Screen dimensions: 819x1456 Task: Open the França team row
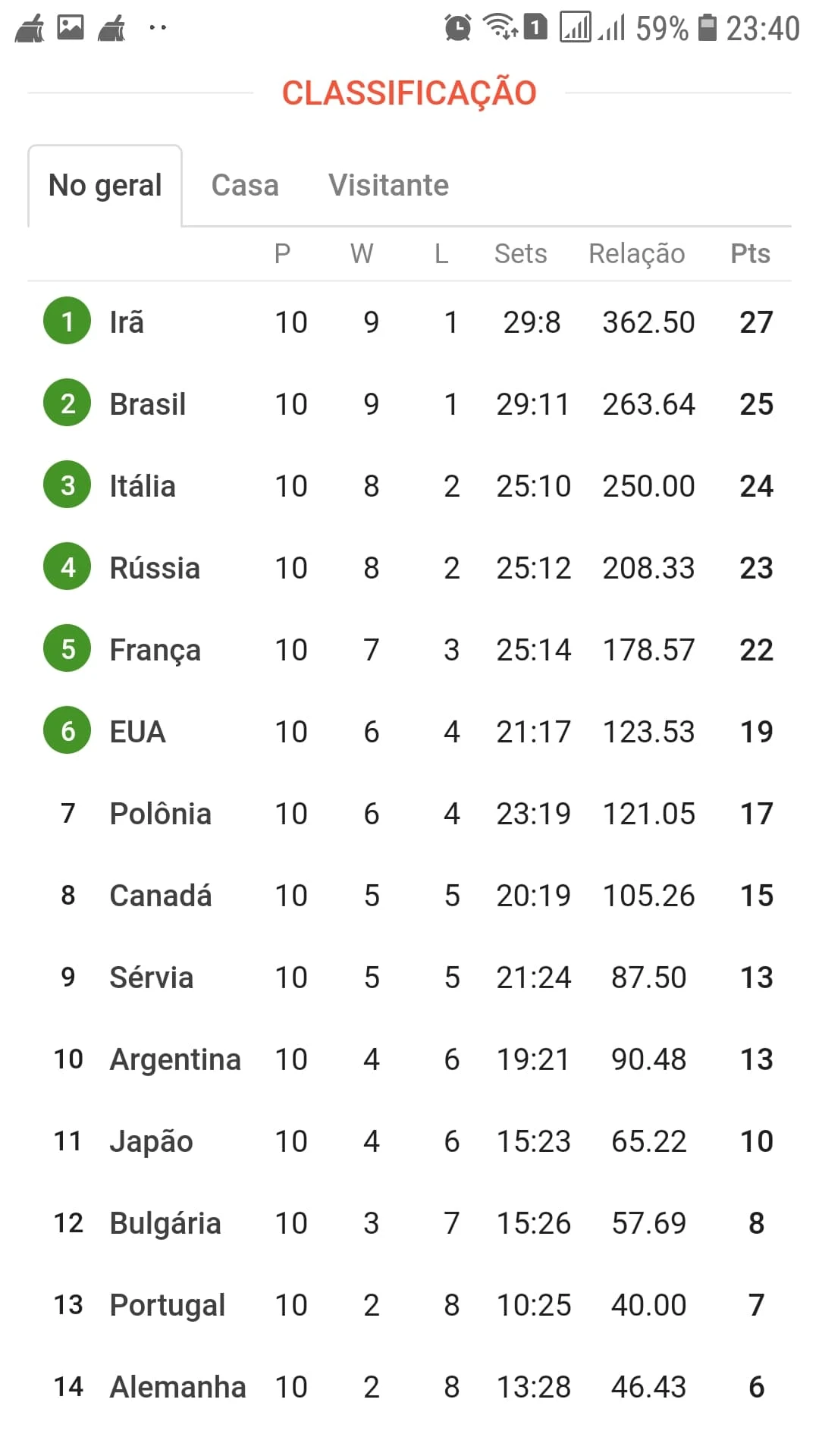[x=409, y=649]
